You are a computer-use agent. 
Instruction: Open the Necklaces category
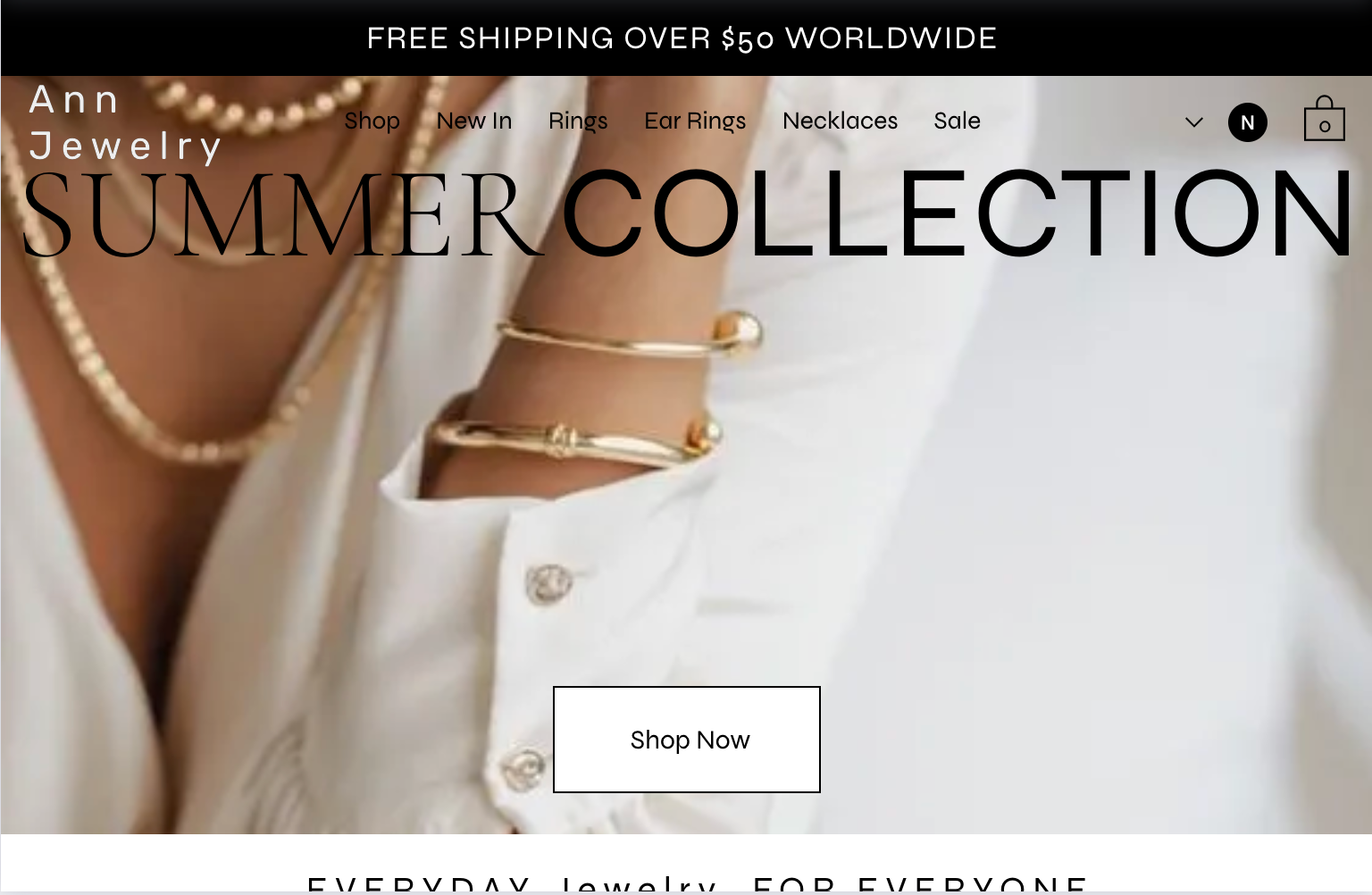[840, 121]
